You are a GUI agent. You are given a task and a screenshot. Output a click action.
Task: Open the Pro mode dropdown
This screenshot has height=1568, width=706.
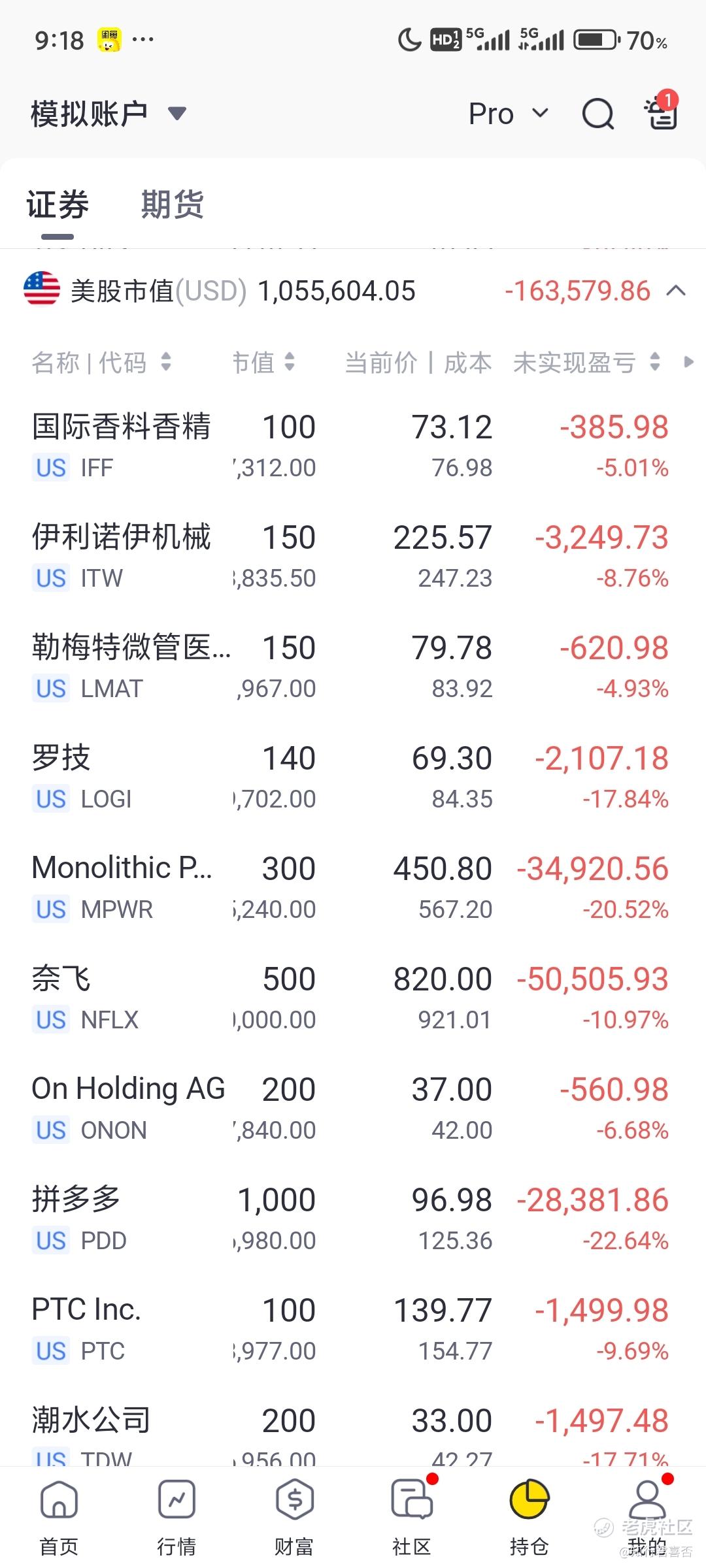508,114
